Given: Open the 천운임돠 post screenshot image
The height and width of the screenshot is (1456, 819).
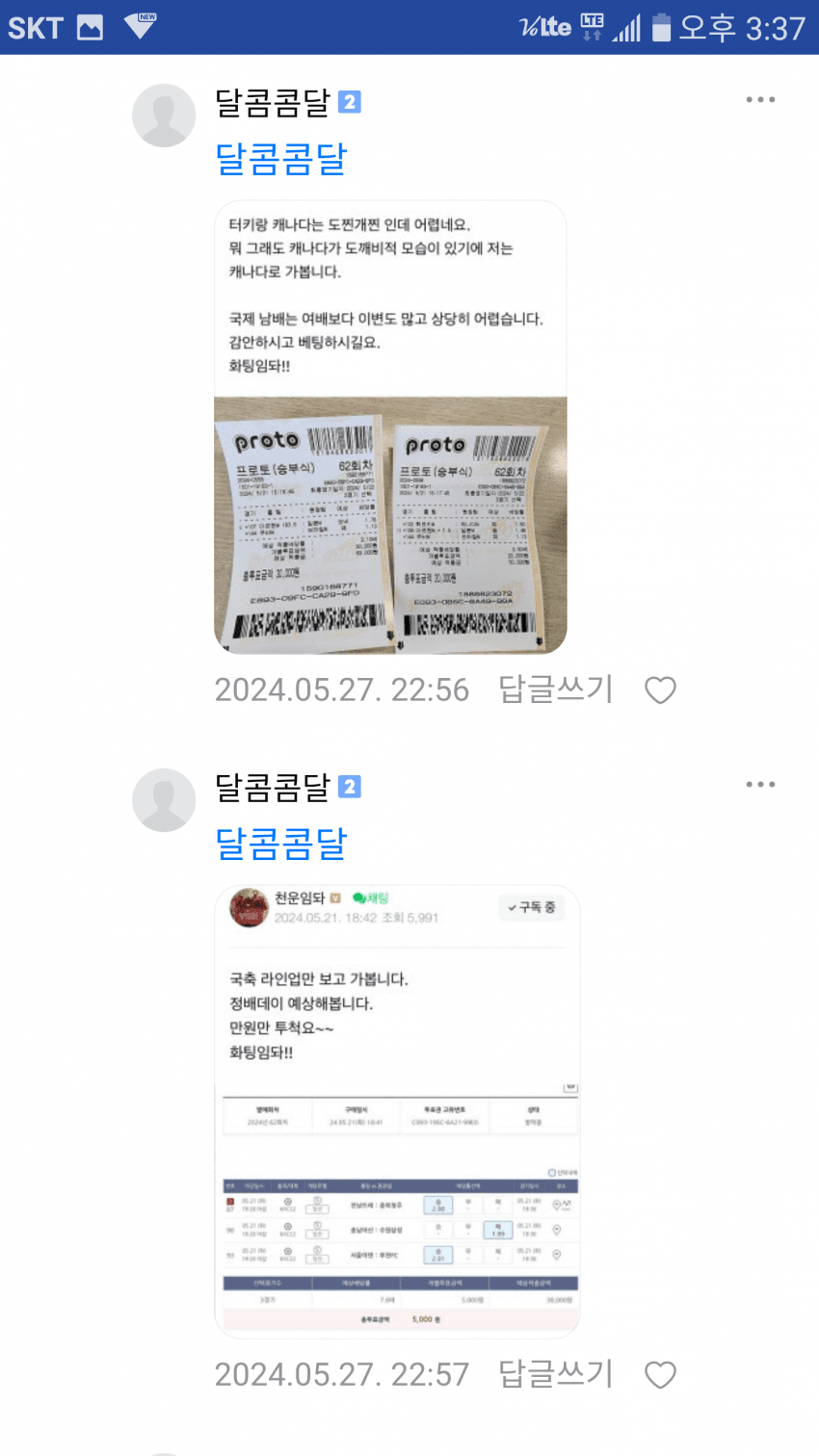Looking at the screenshot, I should [397, 1112].
